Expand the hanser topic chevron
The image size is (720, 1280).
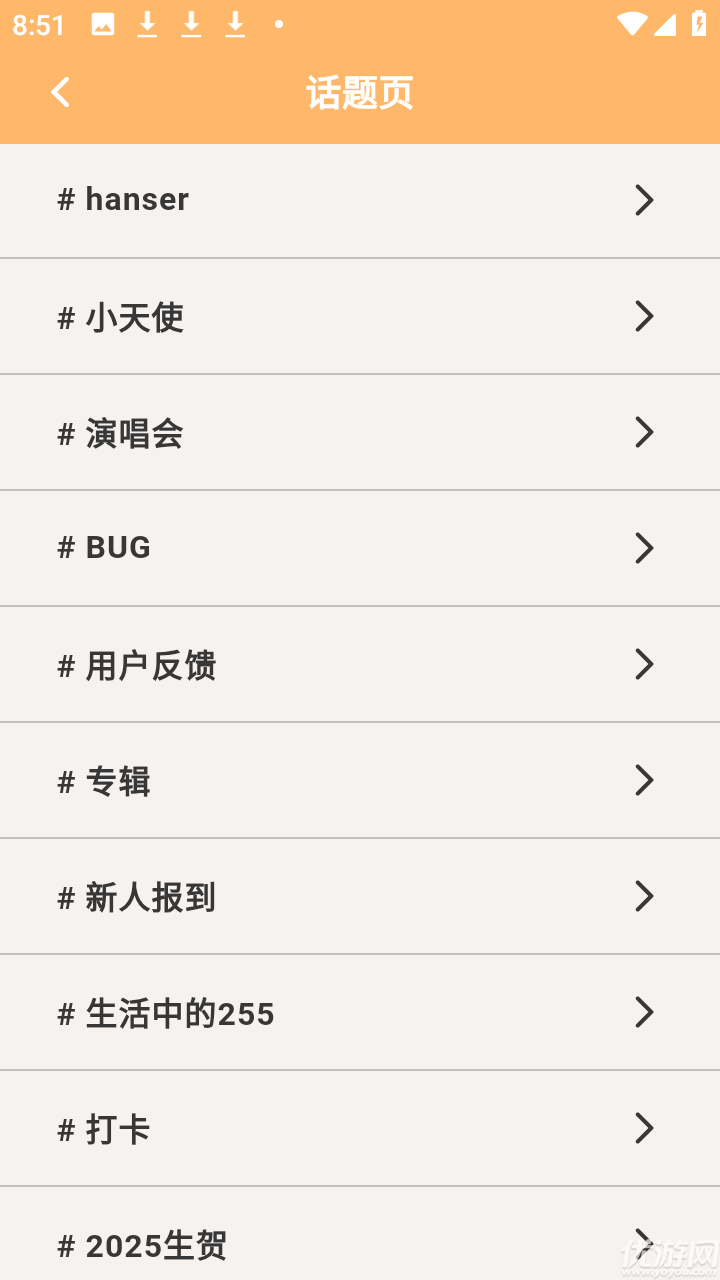pyautogui.click(x=644, y=200)
